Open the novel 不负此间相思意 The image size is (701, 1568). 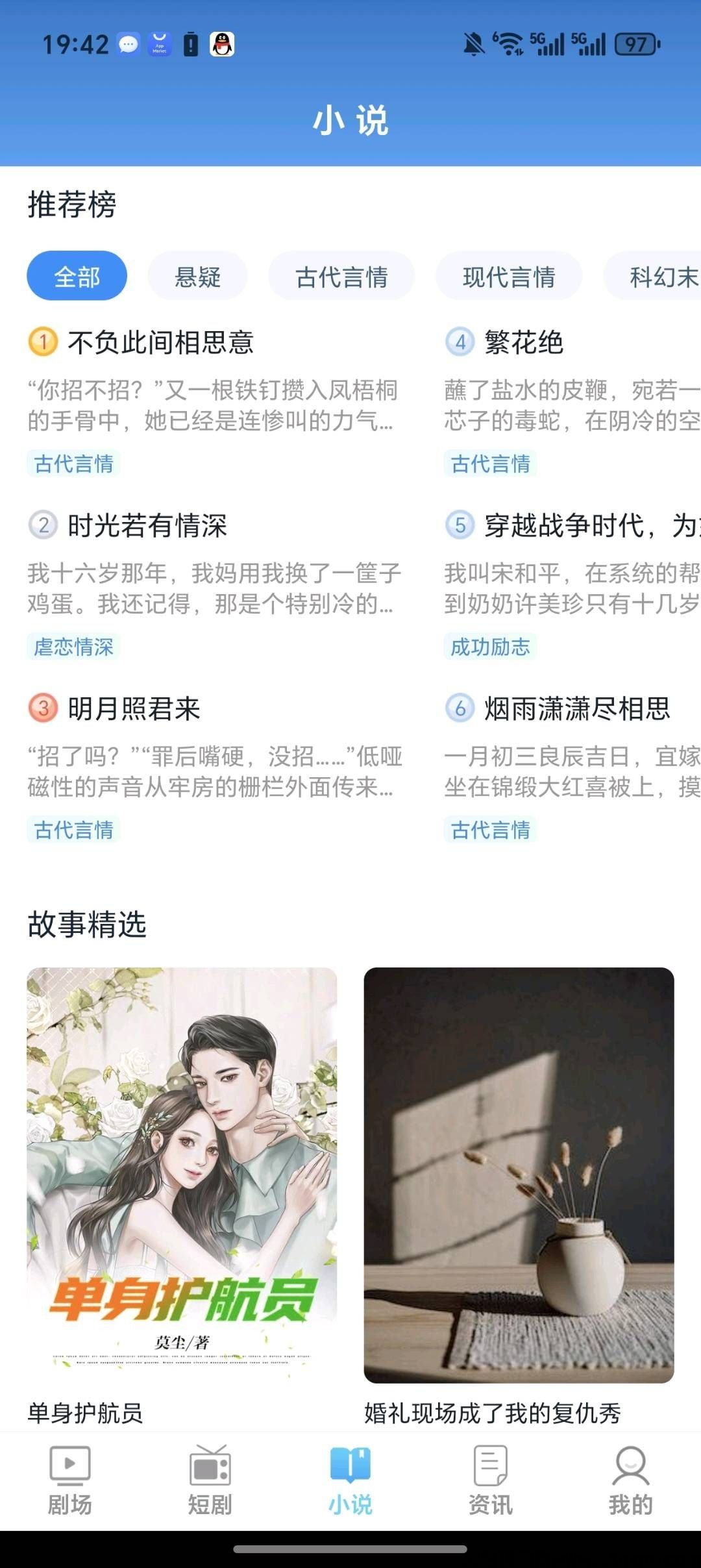pyautogui.click(x=160, y=342)
